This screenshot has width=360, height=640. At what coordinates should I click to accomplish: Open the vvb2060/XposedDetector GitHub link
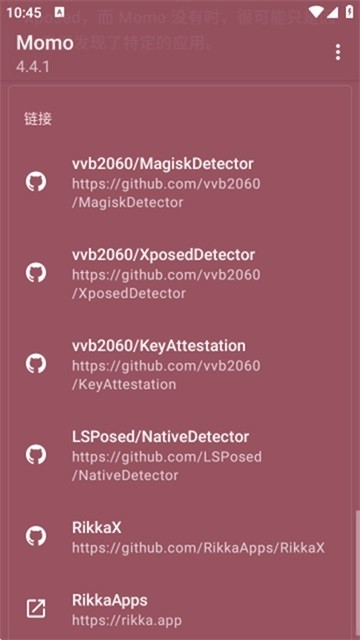180,273
